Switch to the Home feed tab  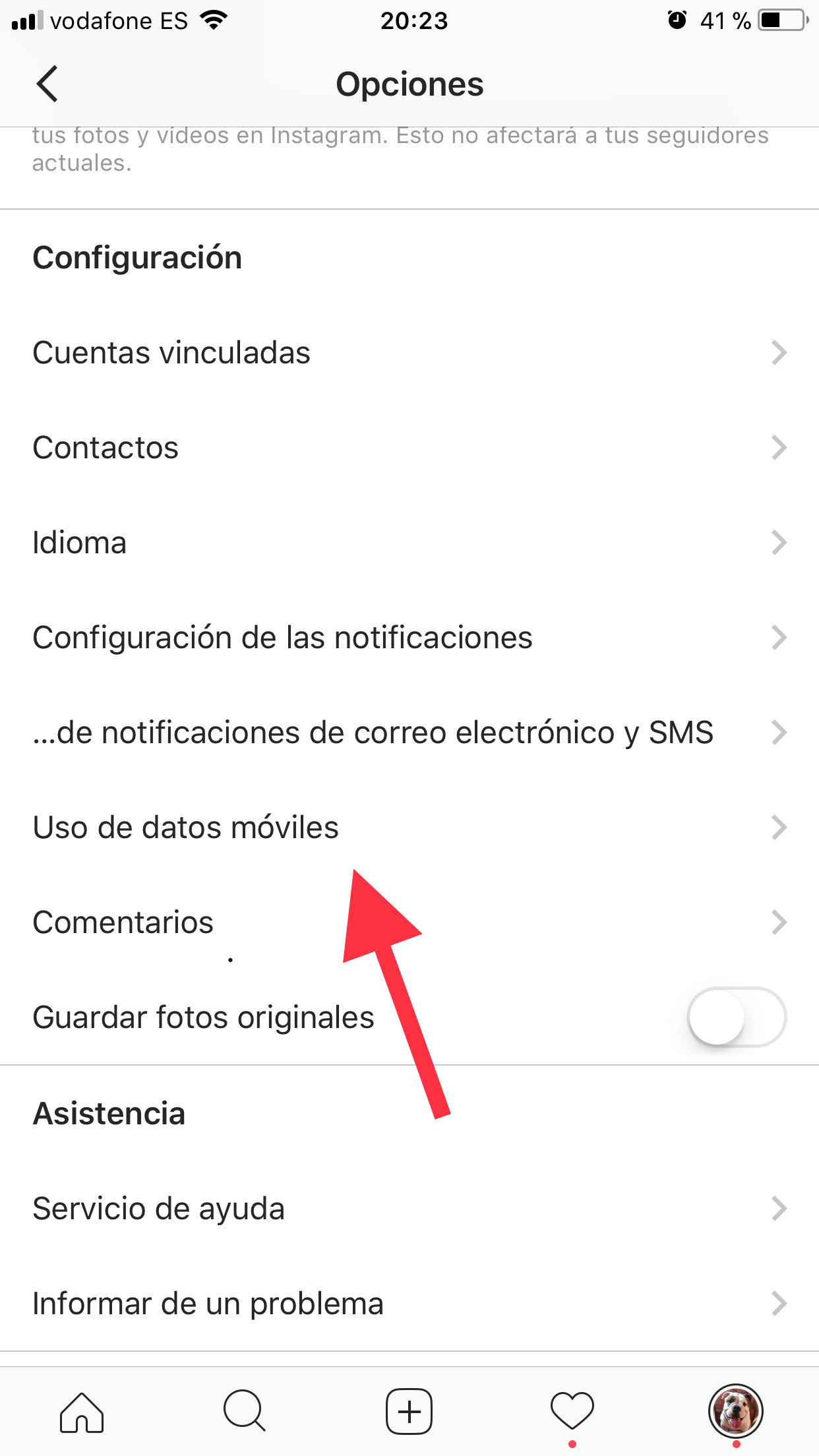click(x=82, y=1412)
